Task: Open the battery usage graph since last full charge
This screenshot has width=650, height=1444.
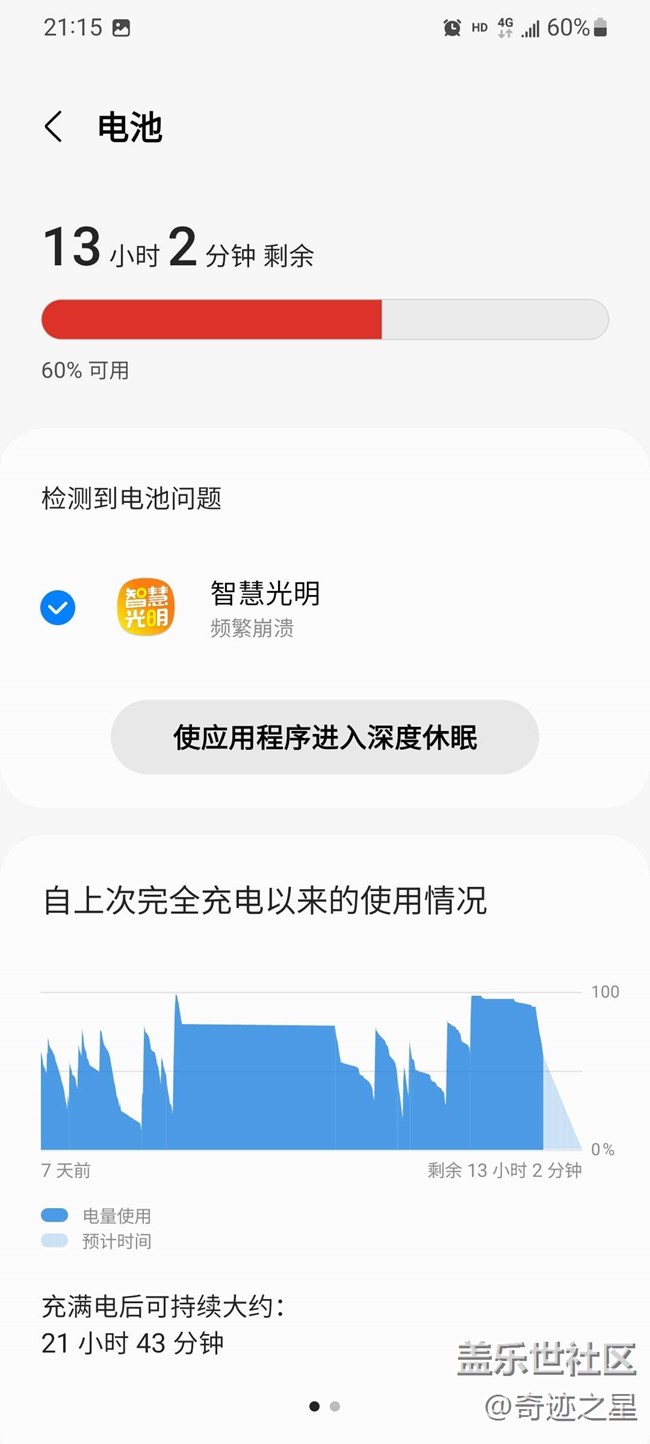Action: point(312,1070)
